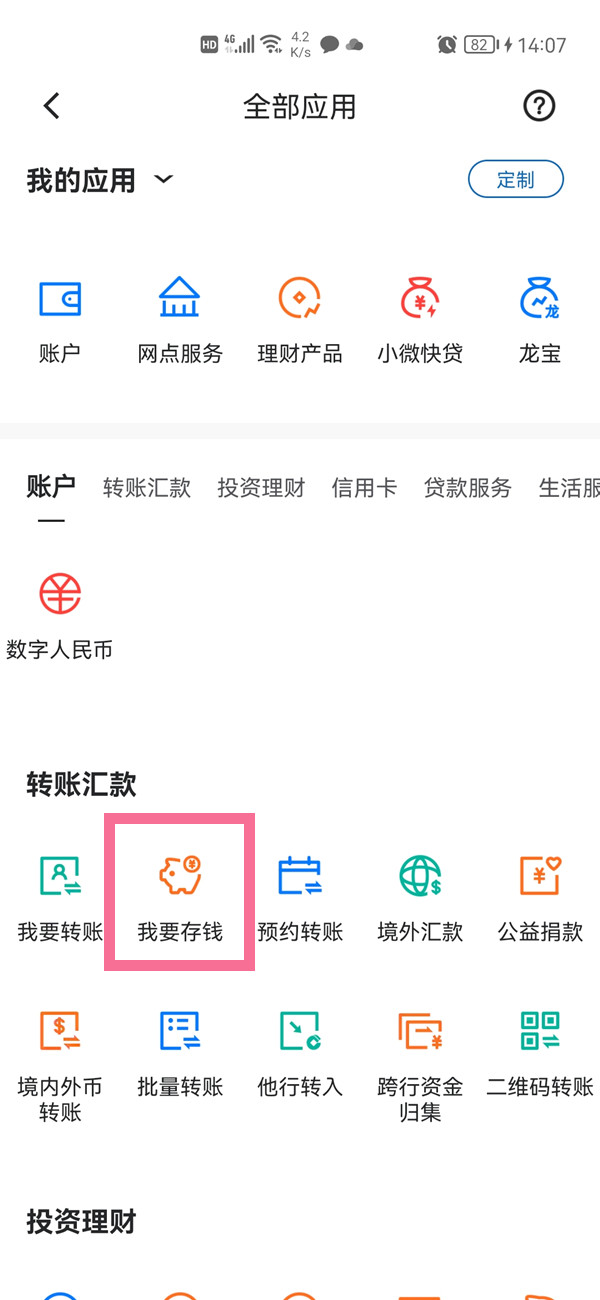Select the 信用卡 tab
The width and height of the screenshot is (600, 1300).
tap(364, 488)
